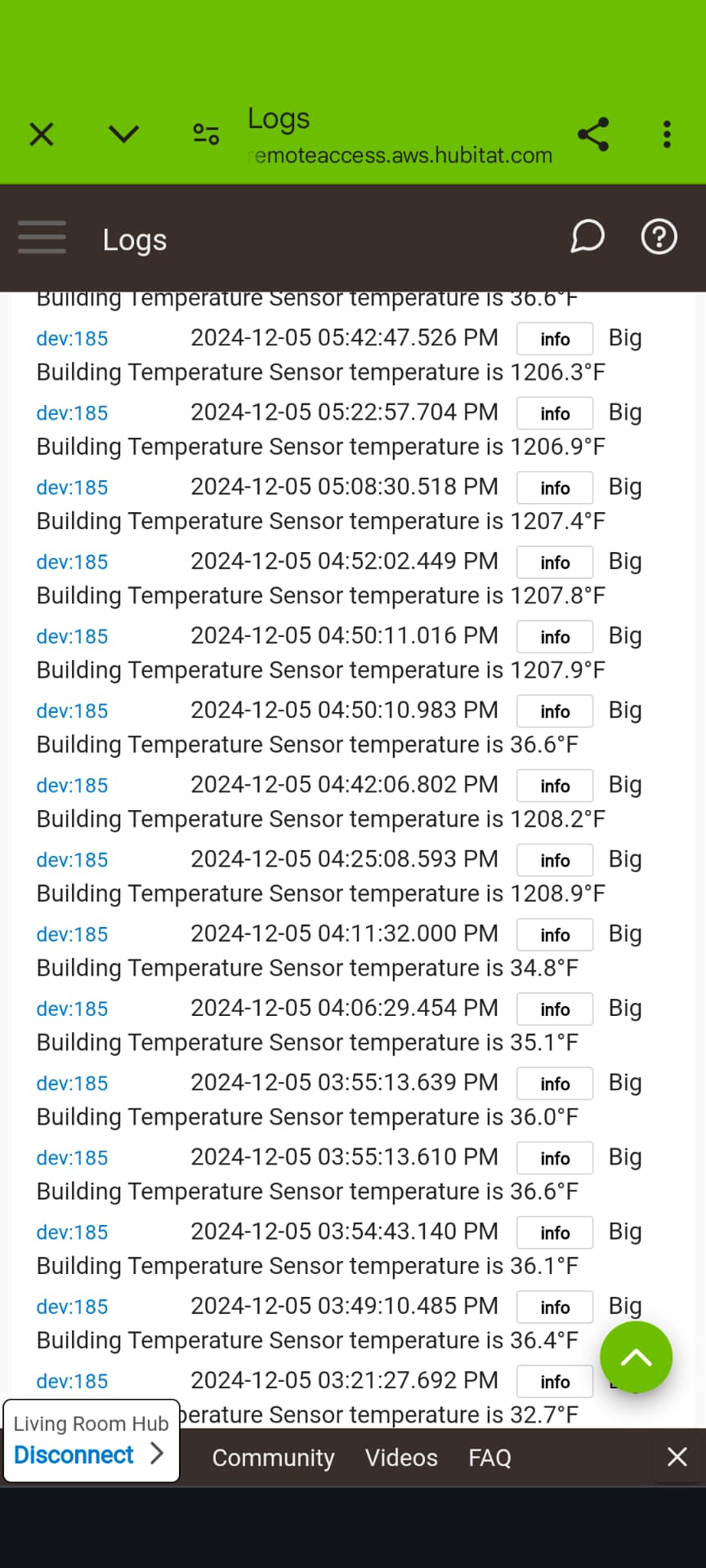Open the dev:185 link at 03:55:13.639 PM
The height and width of the screenshot is (1568, 706).
[72, 1083]
